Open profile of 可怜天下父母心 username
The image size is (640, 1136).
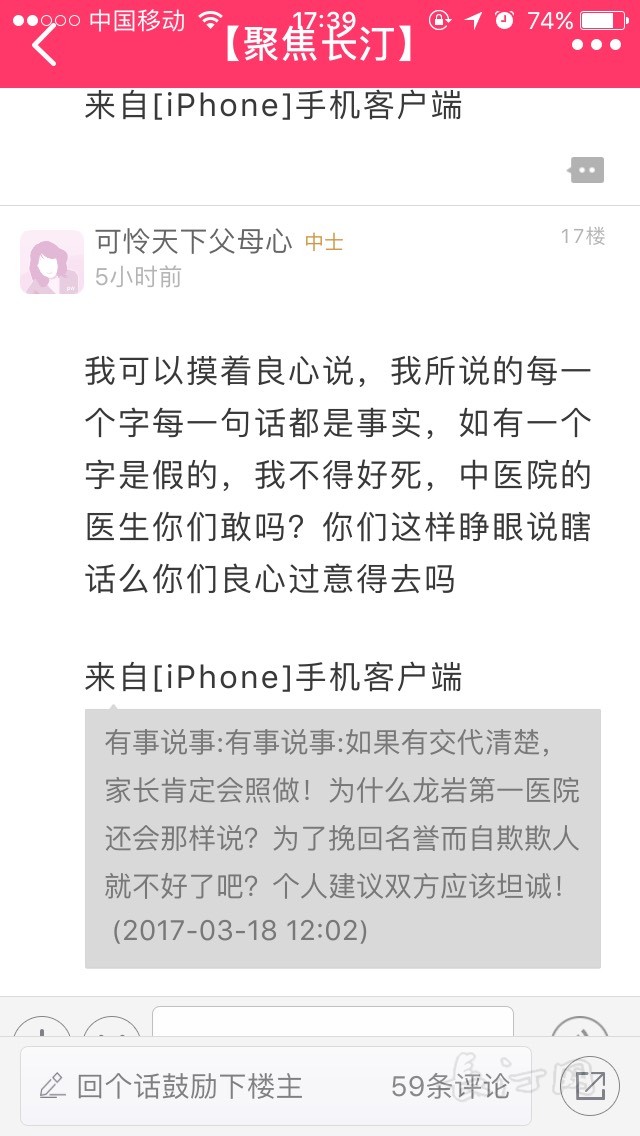[194, 241]
